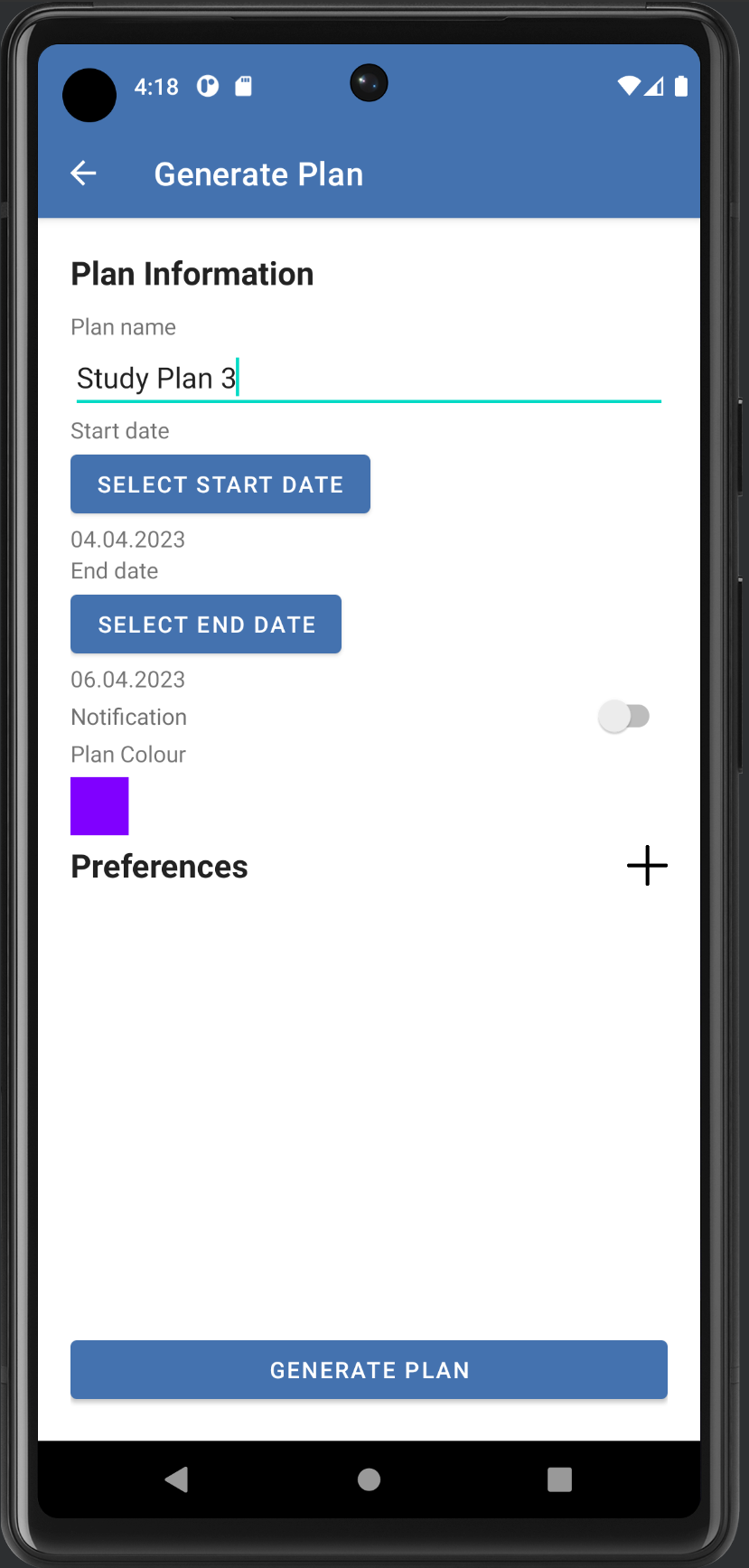Tap the system home button
749x1568 pixels.
(369, 1479)
